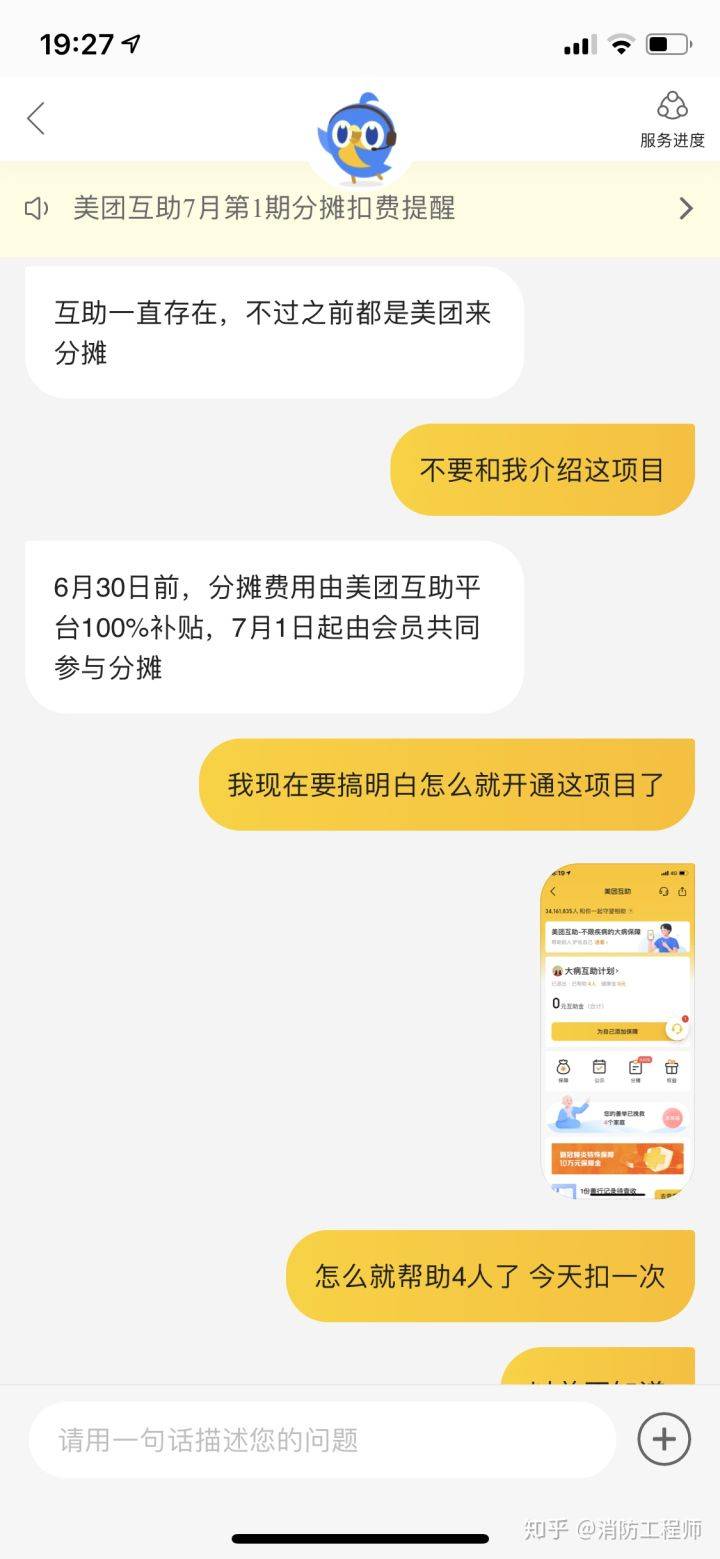Image resolution: width=720 pixels, height=1559 pixels.
Task: Expand the 分摊扣费提醒 notice via its chevron
Action: pos(686,209)
